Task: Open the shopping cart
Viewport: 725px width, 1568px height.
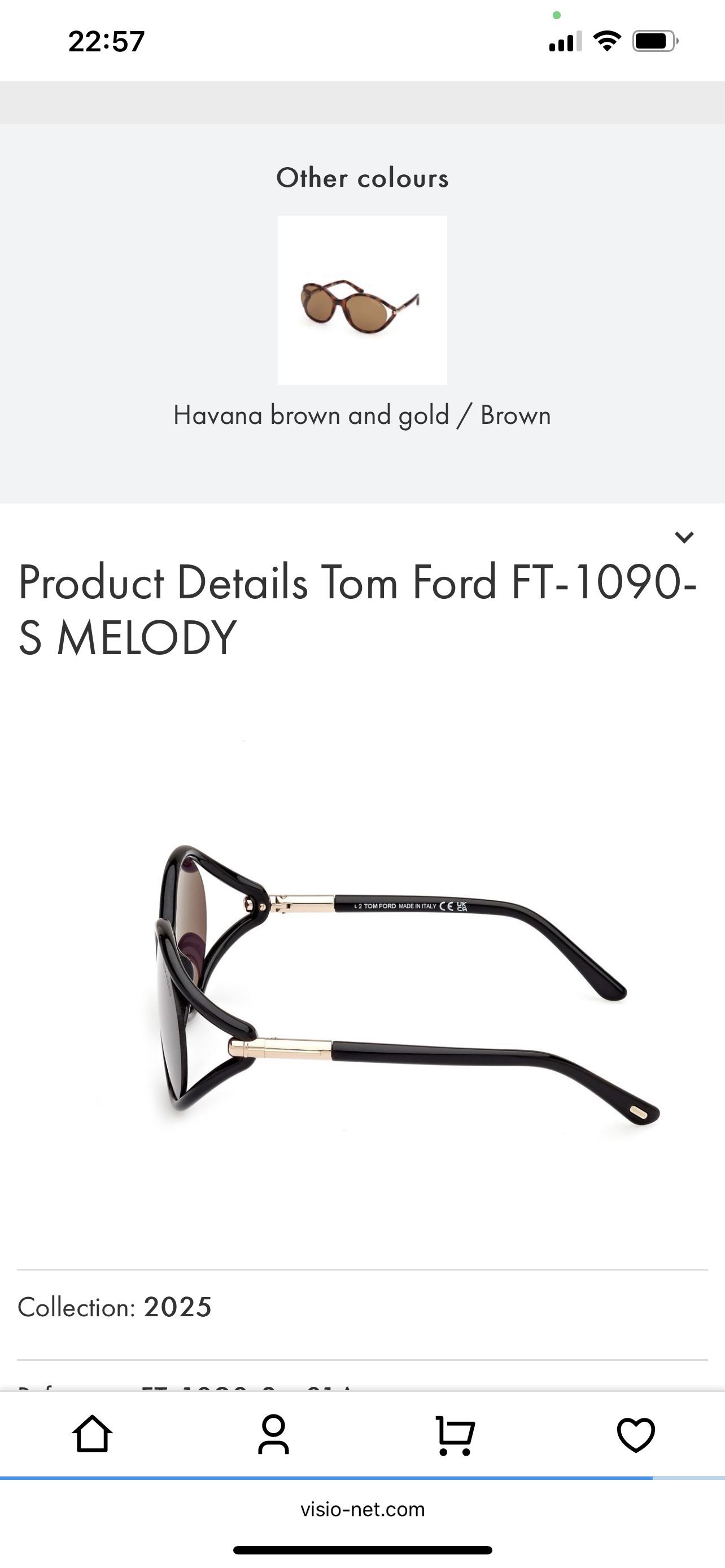Action: (455, 1435)
